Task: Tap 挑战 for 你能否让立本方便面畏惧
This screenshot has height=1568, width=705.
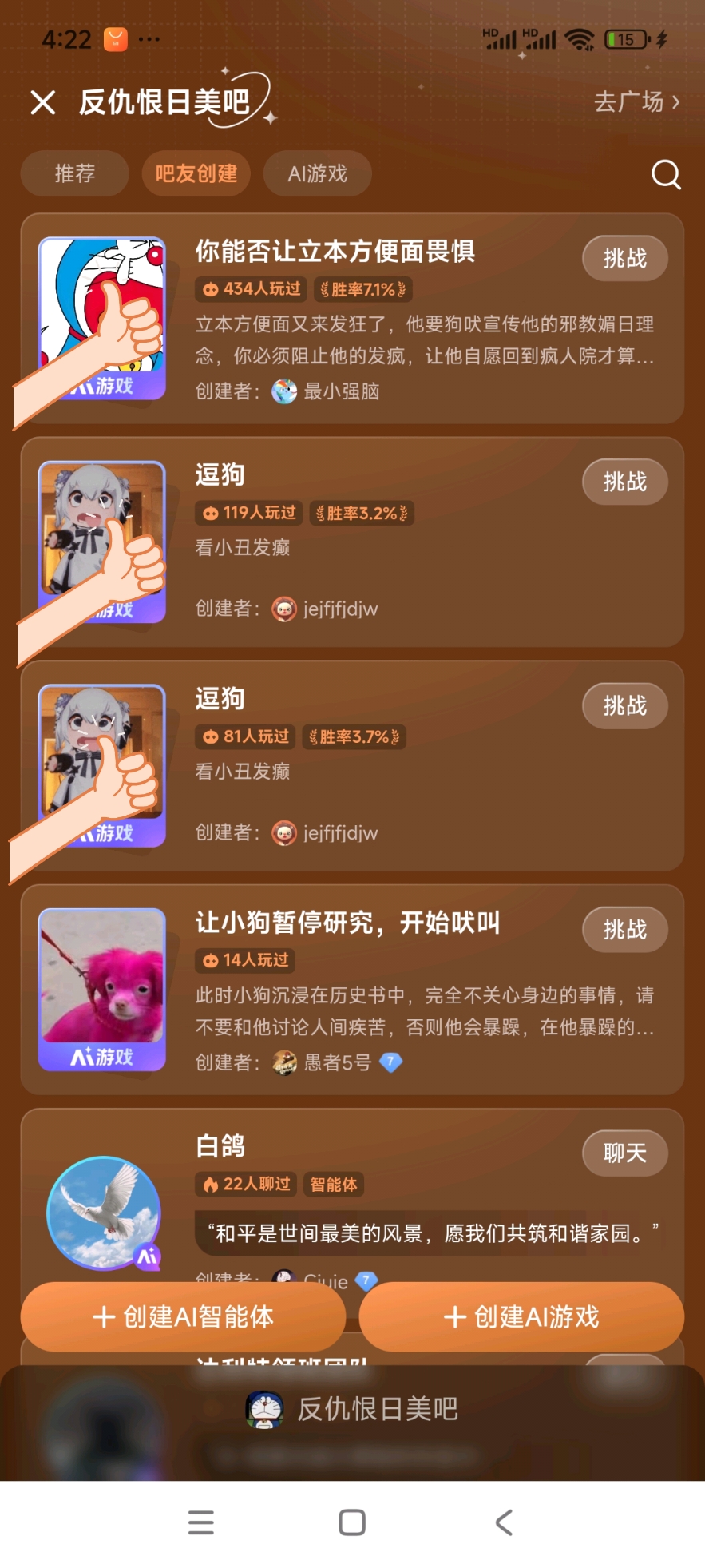Action: coord(625,258)
